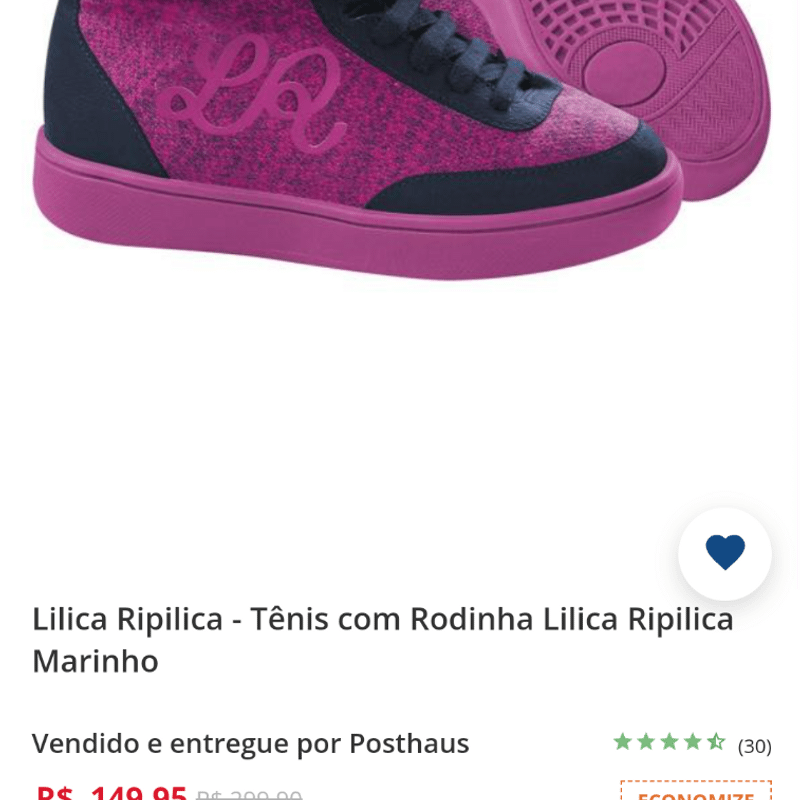View the 30 customer star ratings
800x800 pixels.
691,743
